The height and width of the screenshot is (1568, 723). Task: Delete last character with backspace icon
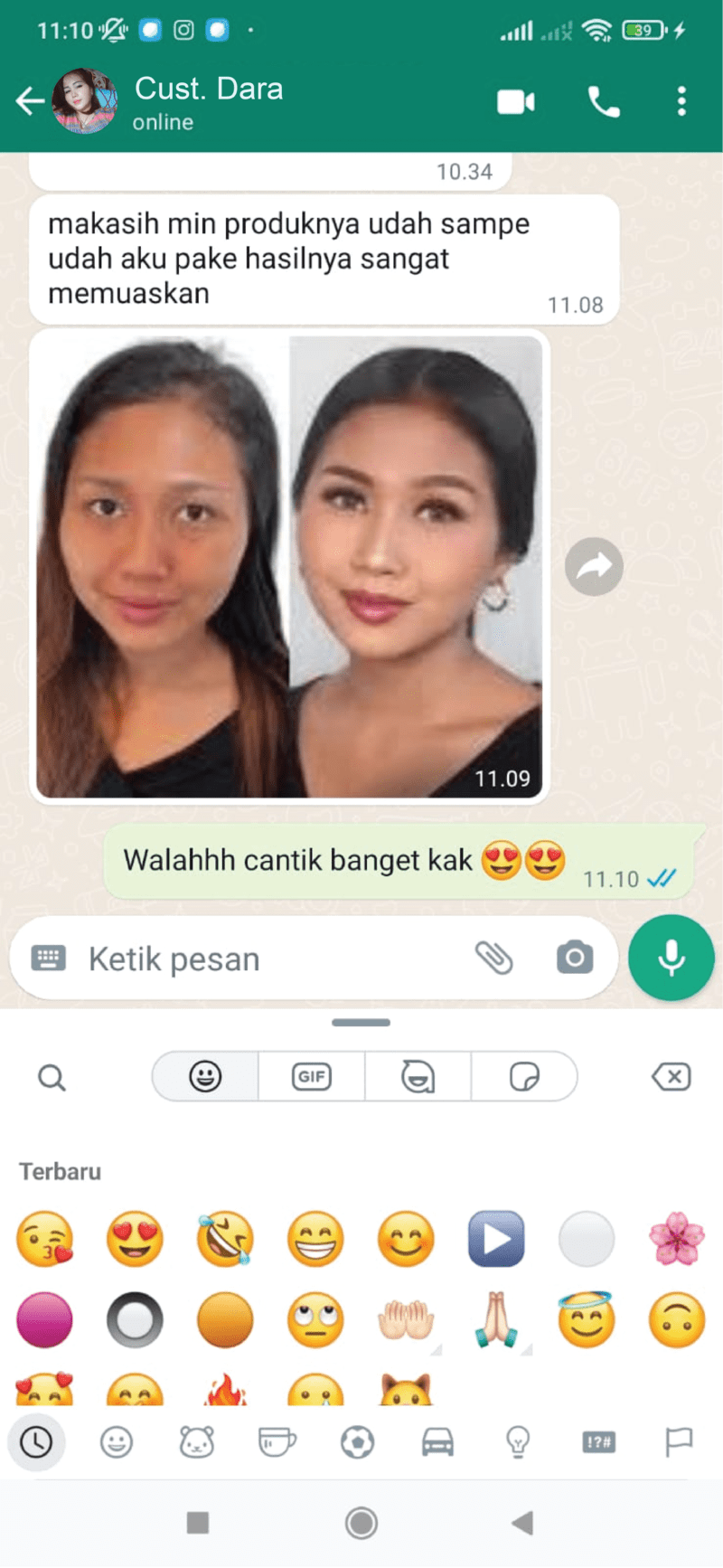pos(671,1076)
